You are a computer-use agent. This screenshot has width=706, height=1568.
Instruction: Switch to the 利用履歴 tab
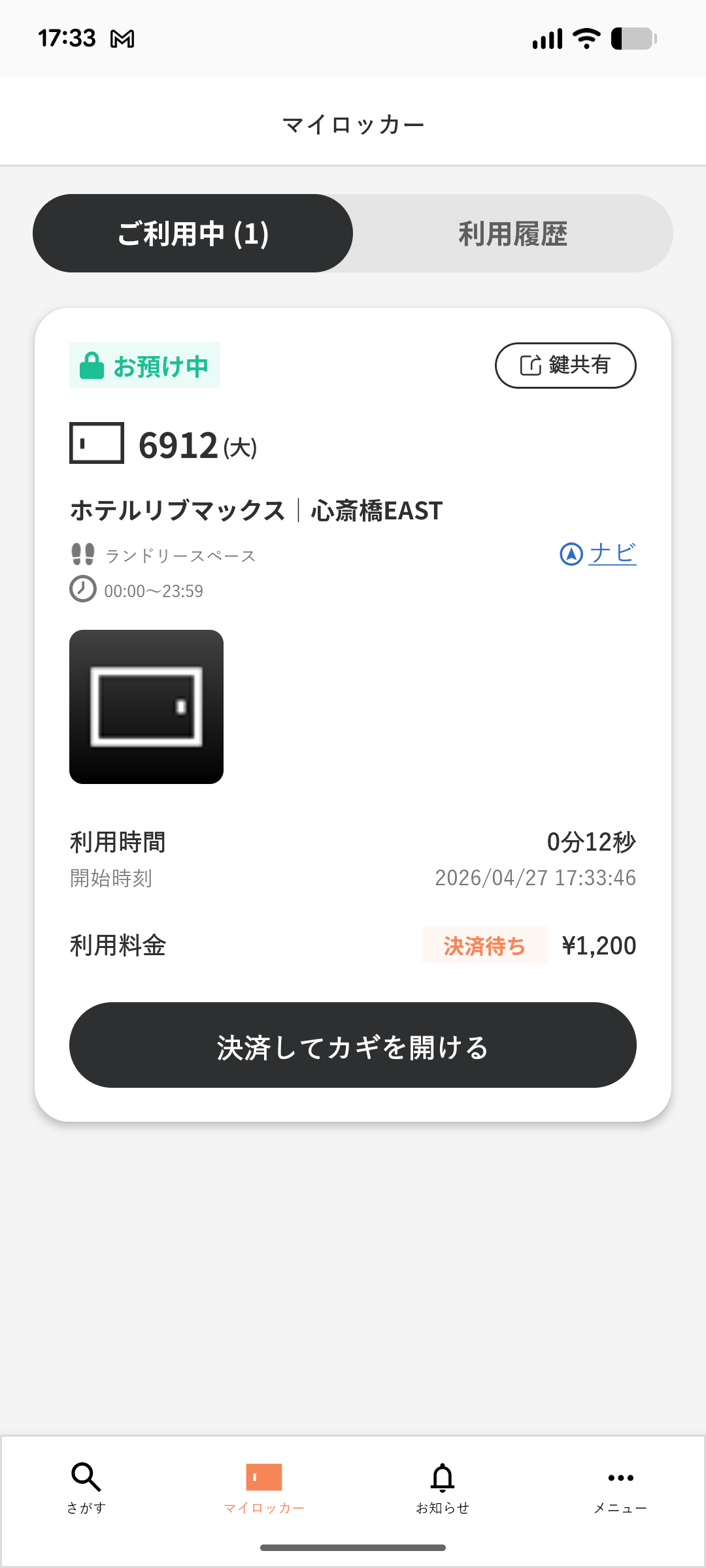tap(513, 233)
